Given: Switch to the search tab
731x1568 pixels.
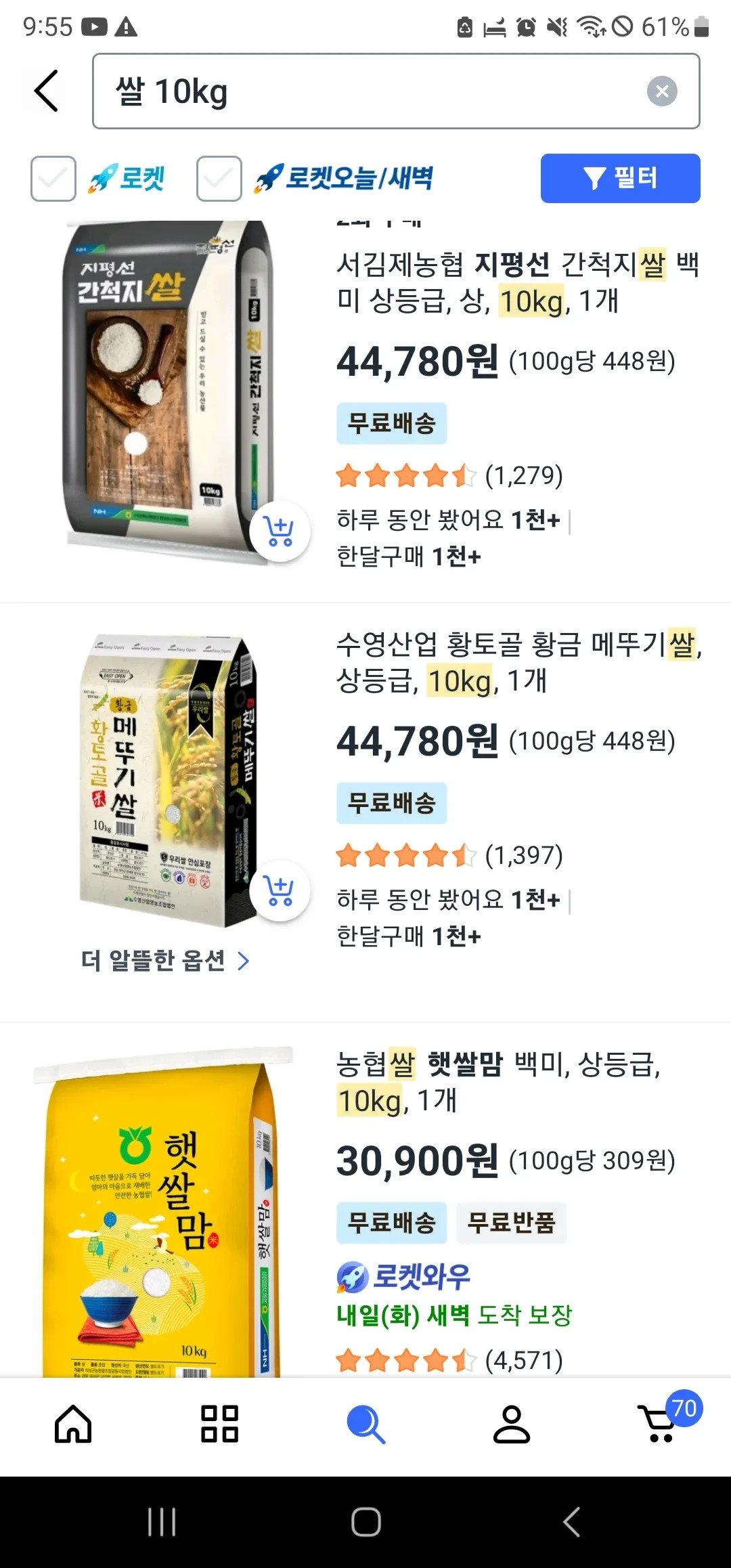Looking at the screenshot, I should [365, 1424].
